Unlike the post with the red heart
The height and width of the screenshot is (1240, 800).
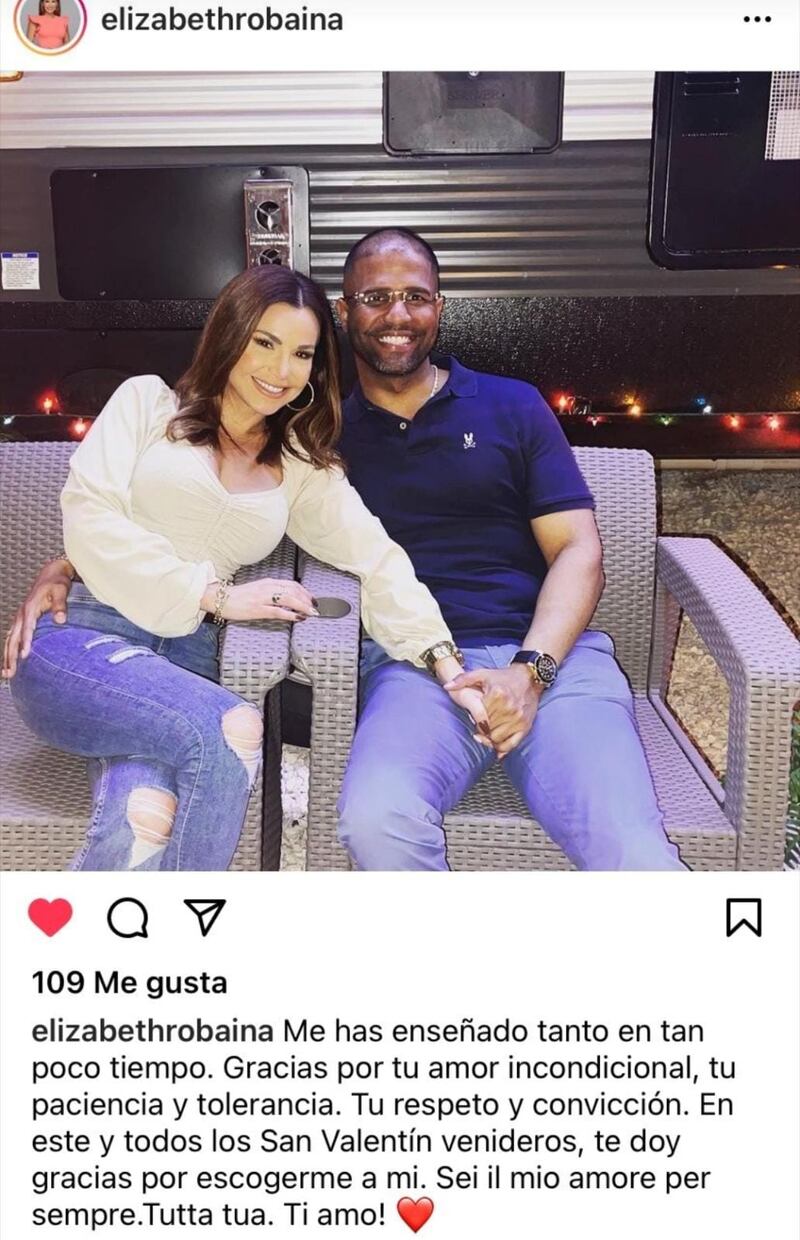[50, 917]
